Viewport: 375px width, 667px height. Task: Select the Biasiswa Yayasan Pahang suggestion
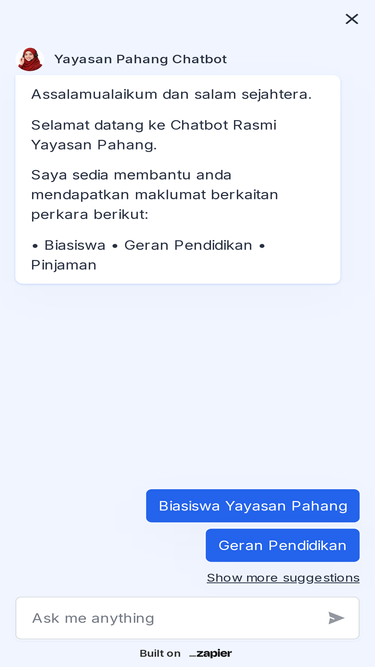(253, 506)
